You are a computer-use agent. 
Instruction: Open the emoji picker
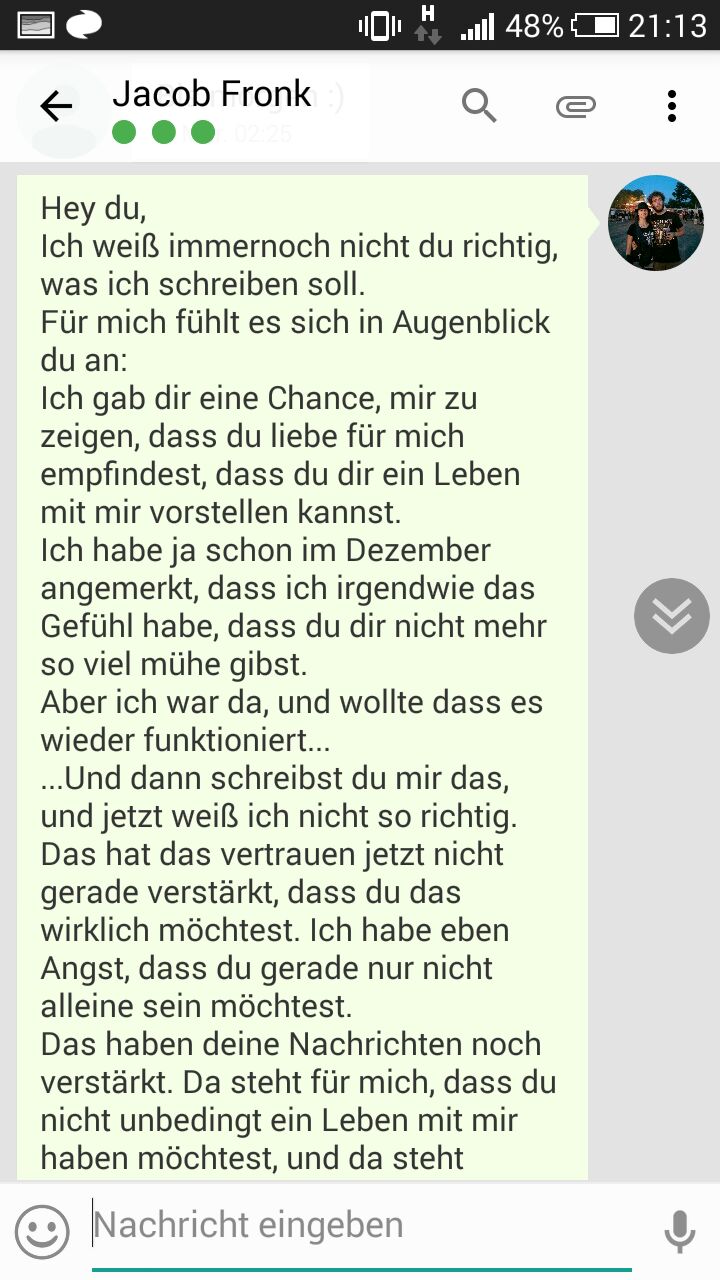(x=42, y=1231)
